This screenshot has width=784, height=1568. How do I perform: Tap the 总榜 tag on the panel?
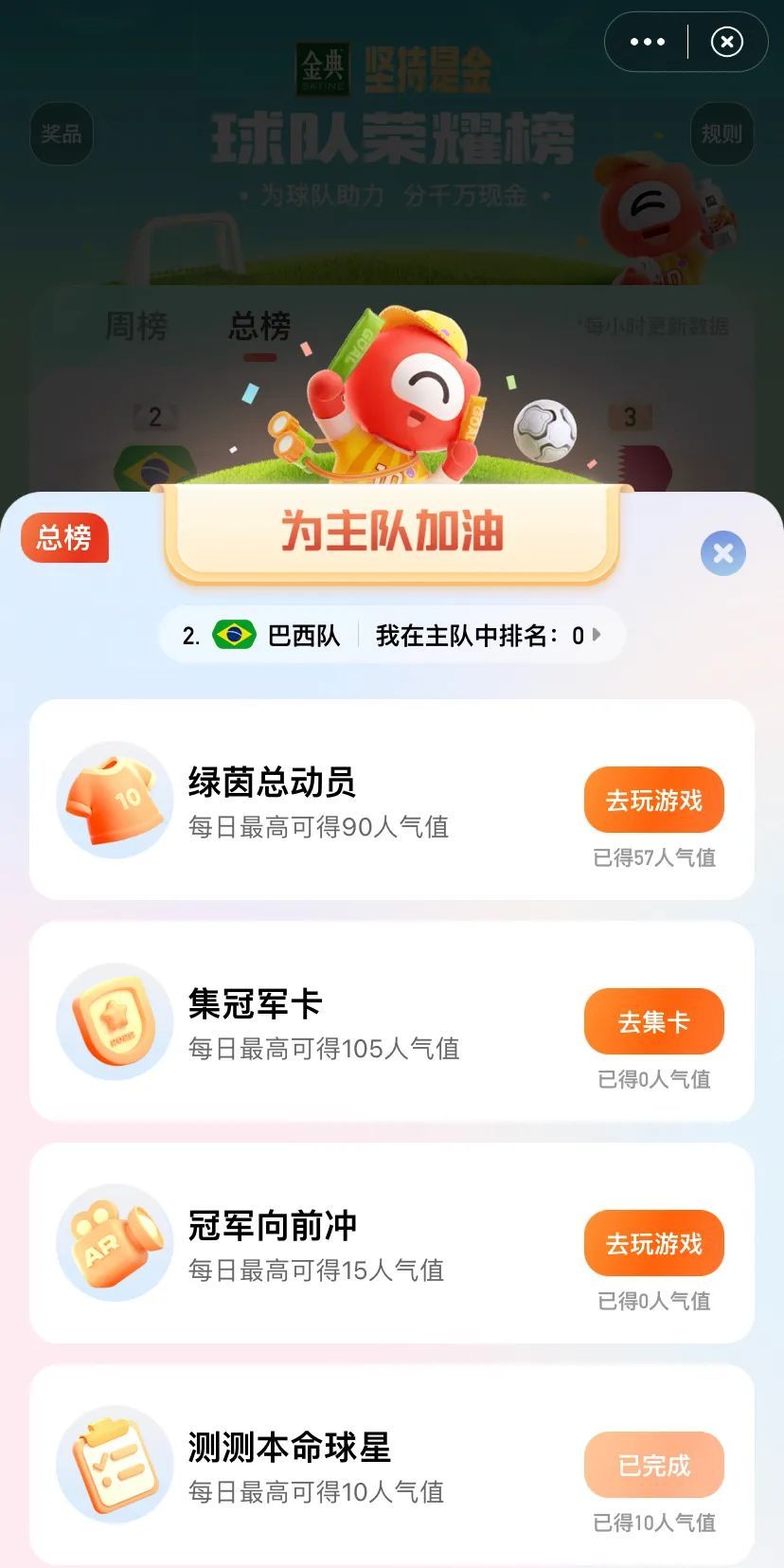[x=64, y=538]
